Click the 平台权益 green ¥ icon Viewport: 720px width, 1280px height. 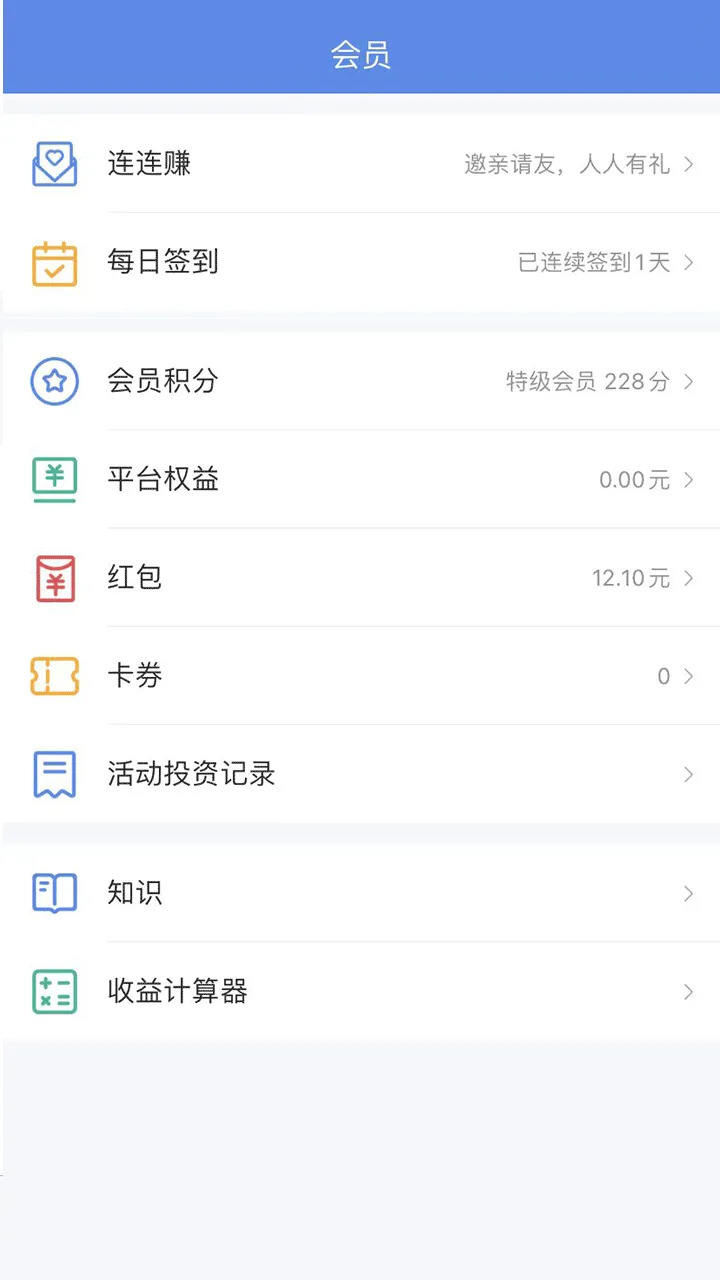54,479
